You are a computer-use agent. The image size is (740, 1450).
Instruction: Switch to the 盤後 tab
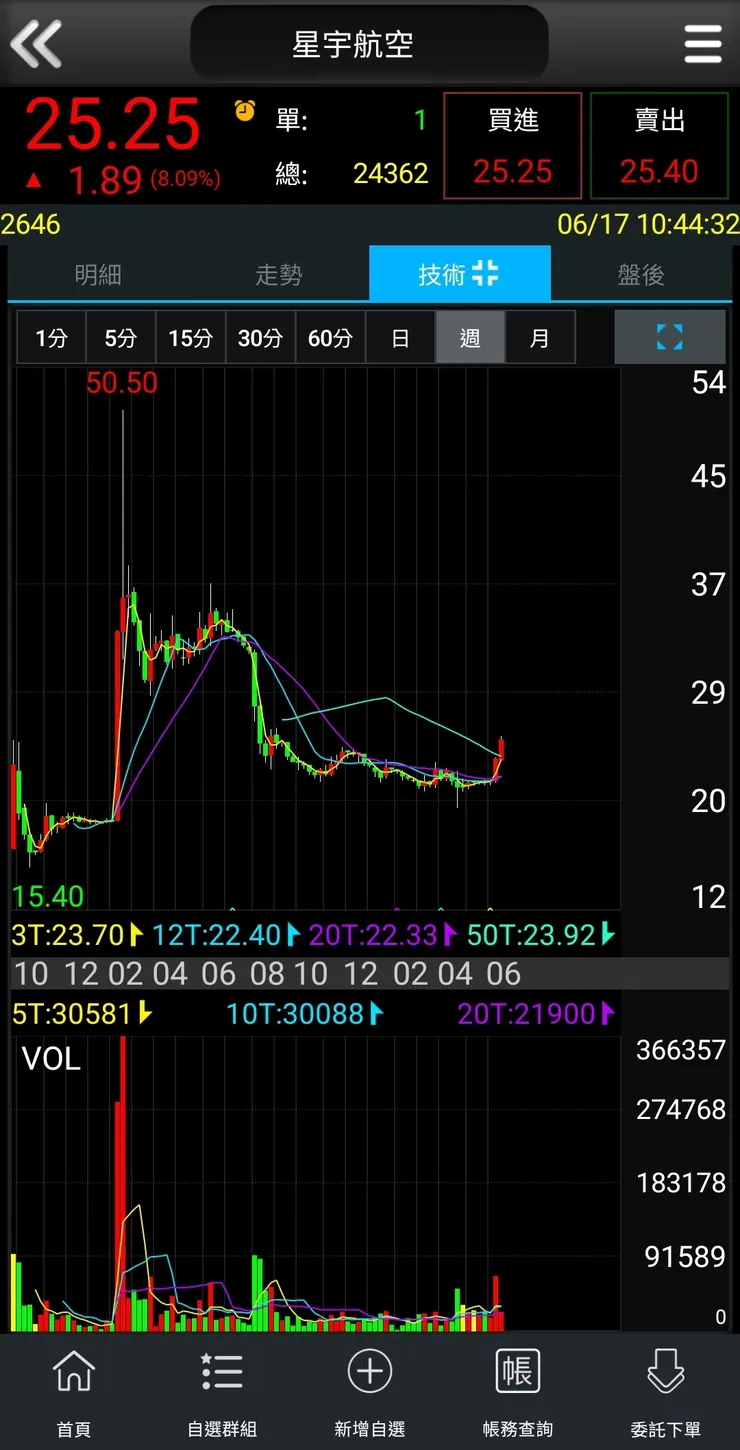[x=641, y=274]
